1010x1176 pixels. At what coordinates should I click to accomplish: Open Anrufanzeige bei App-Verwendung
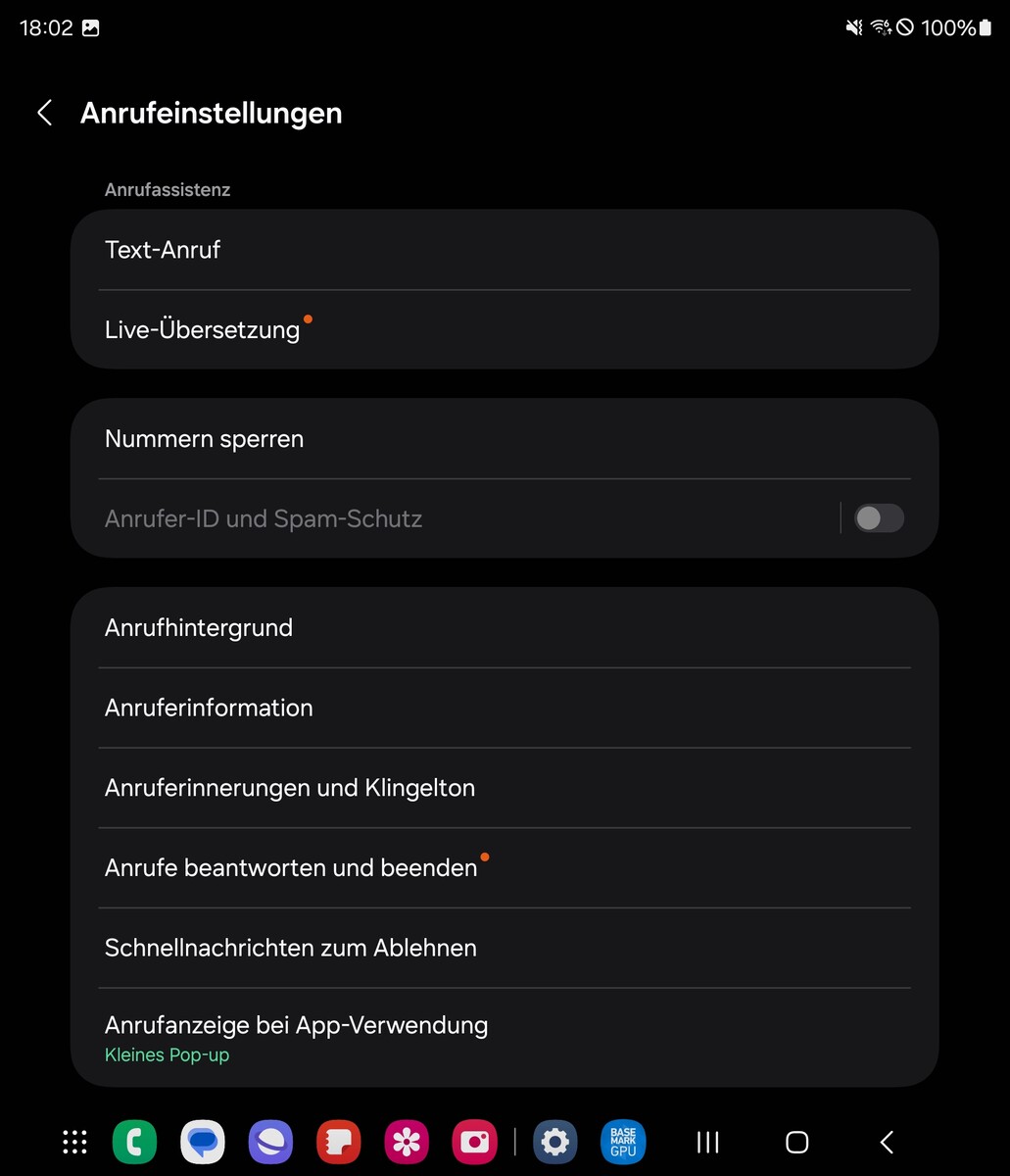click(505, 1037)
